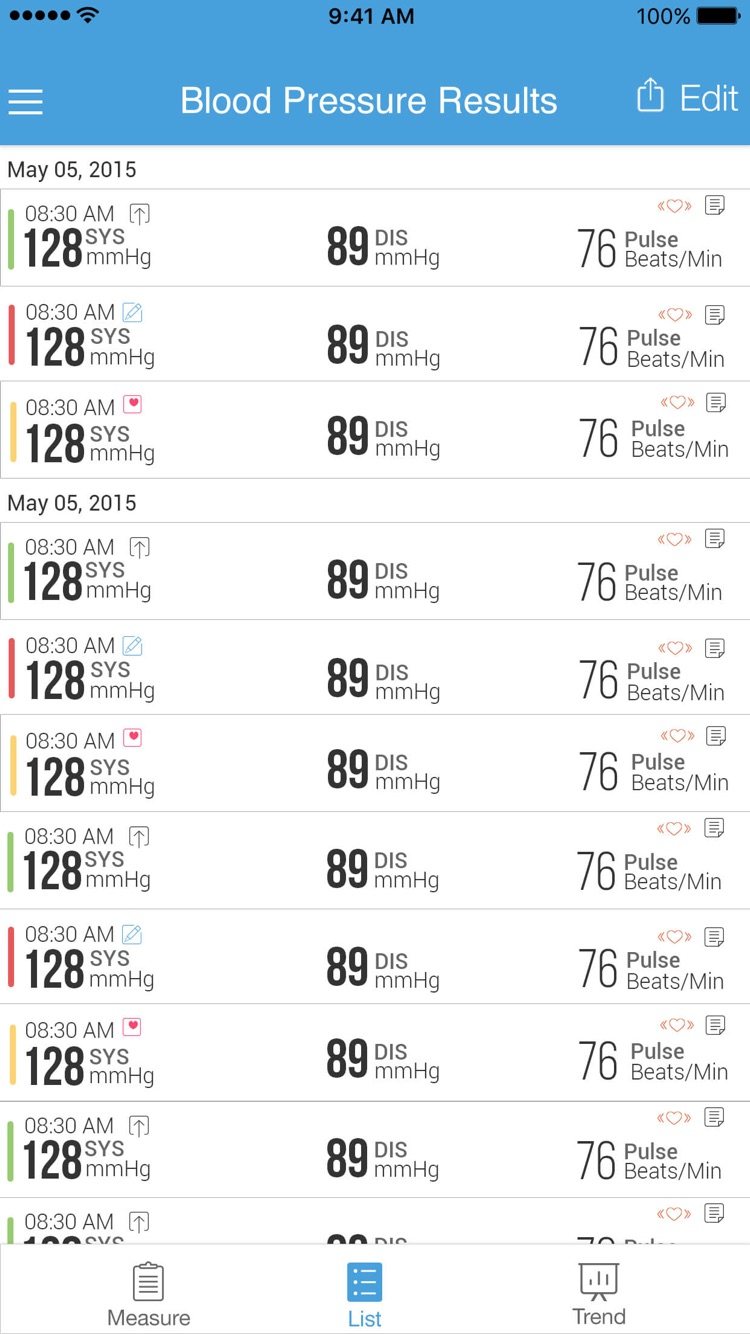The height and width of the screenshot is (1334, 750).
Task: Tap the upload arrow badge on the first entry
Action: coord(139,213)
